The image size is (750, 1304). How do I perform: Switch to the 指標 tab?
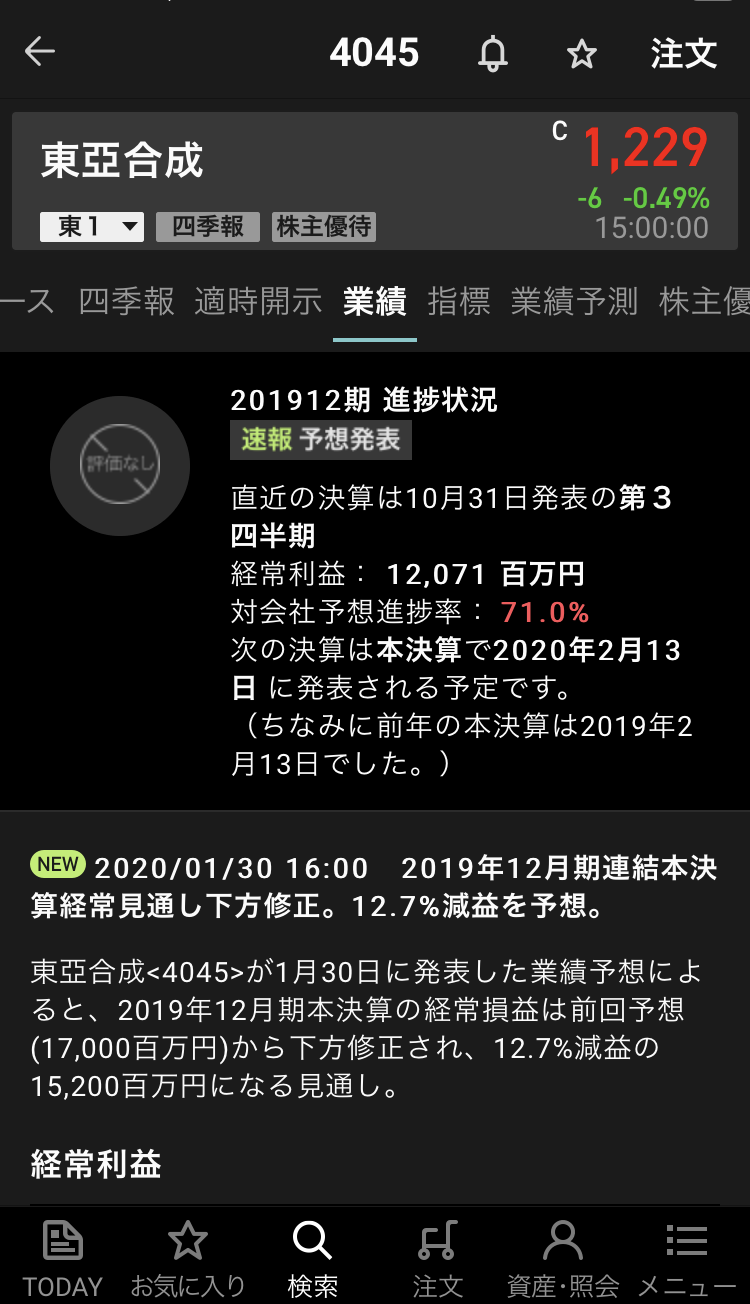coord(459,301)
